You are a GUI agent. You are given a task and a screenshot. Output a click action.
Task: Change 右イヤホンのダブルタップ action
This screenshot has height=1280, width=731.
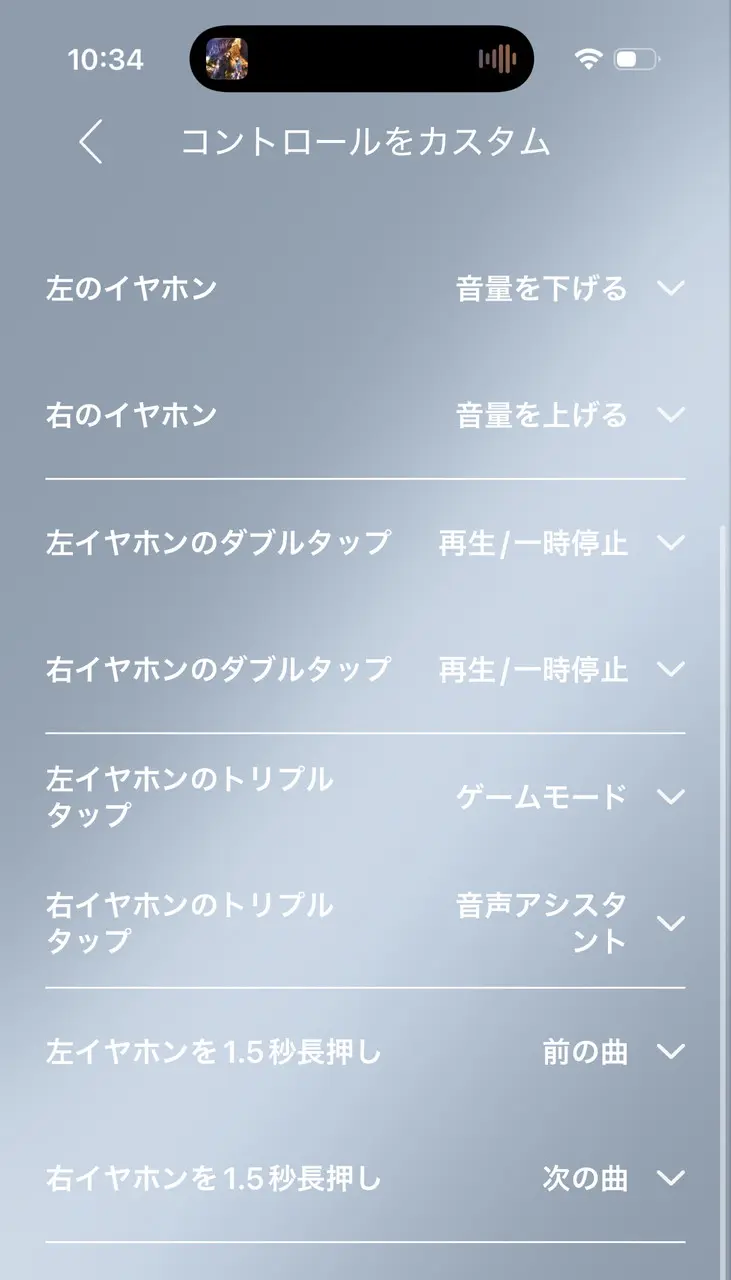[670, 669]
